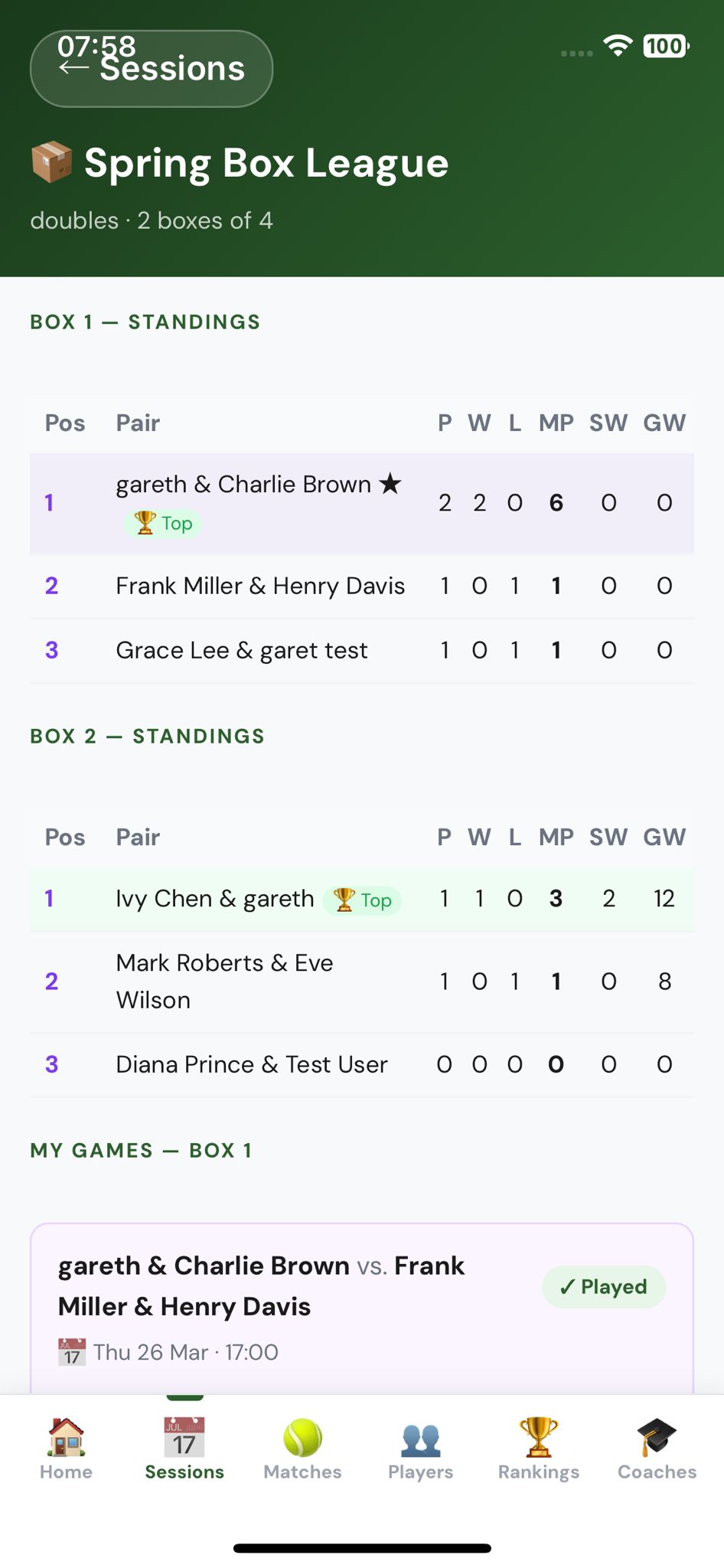Image resolution: width=724 pixels, height=1568 pixels.
Task: Tap the Top trophy badge in Box 1
Action: (x=162, y=524)
